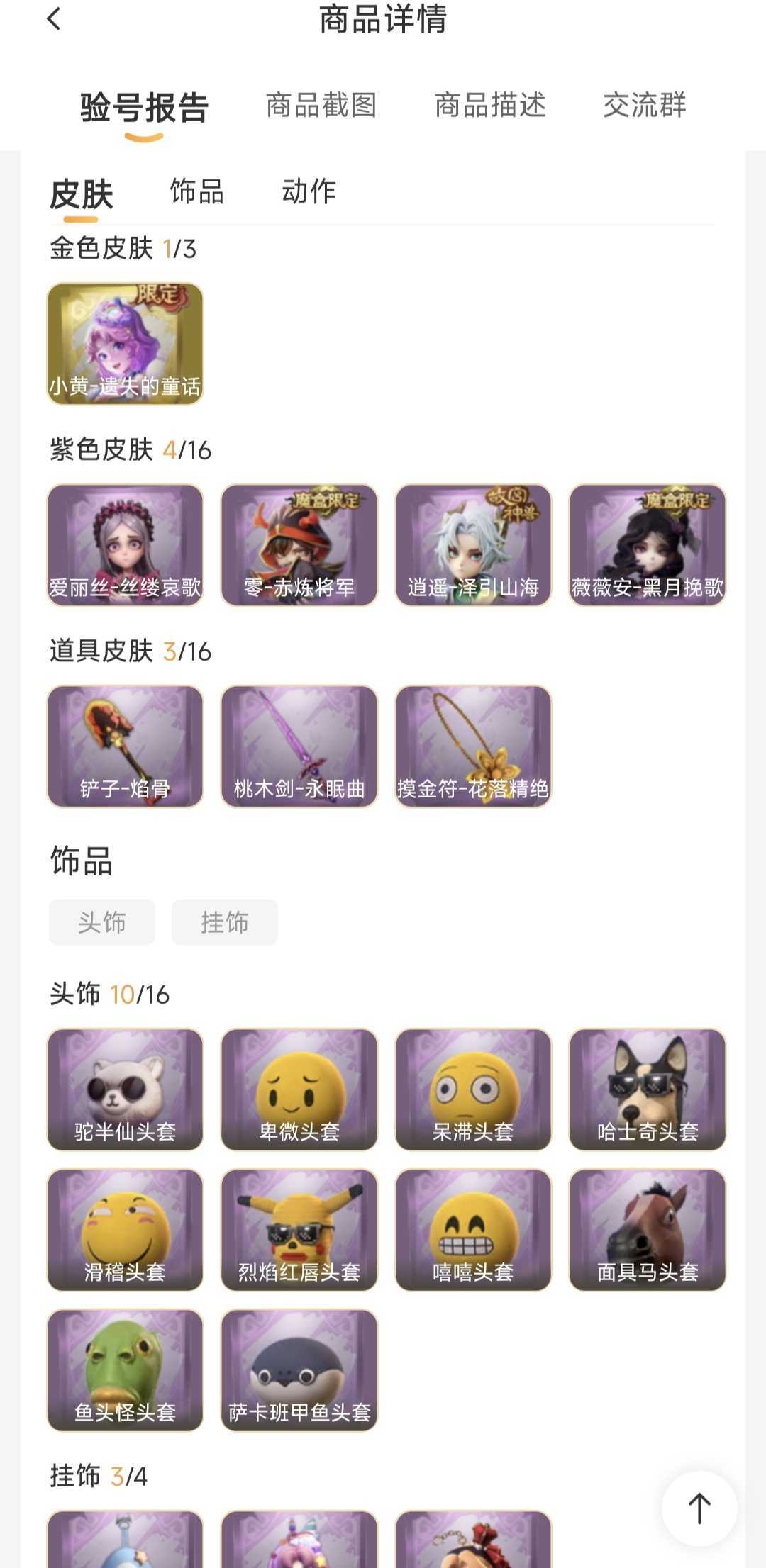The height and width of the screenshot is (1568, 766).
Task: View the 哈士奇头套 headwear
Action: [x=648, y=1090]
